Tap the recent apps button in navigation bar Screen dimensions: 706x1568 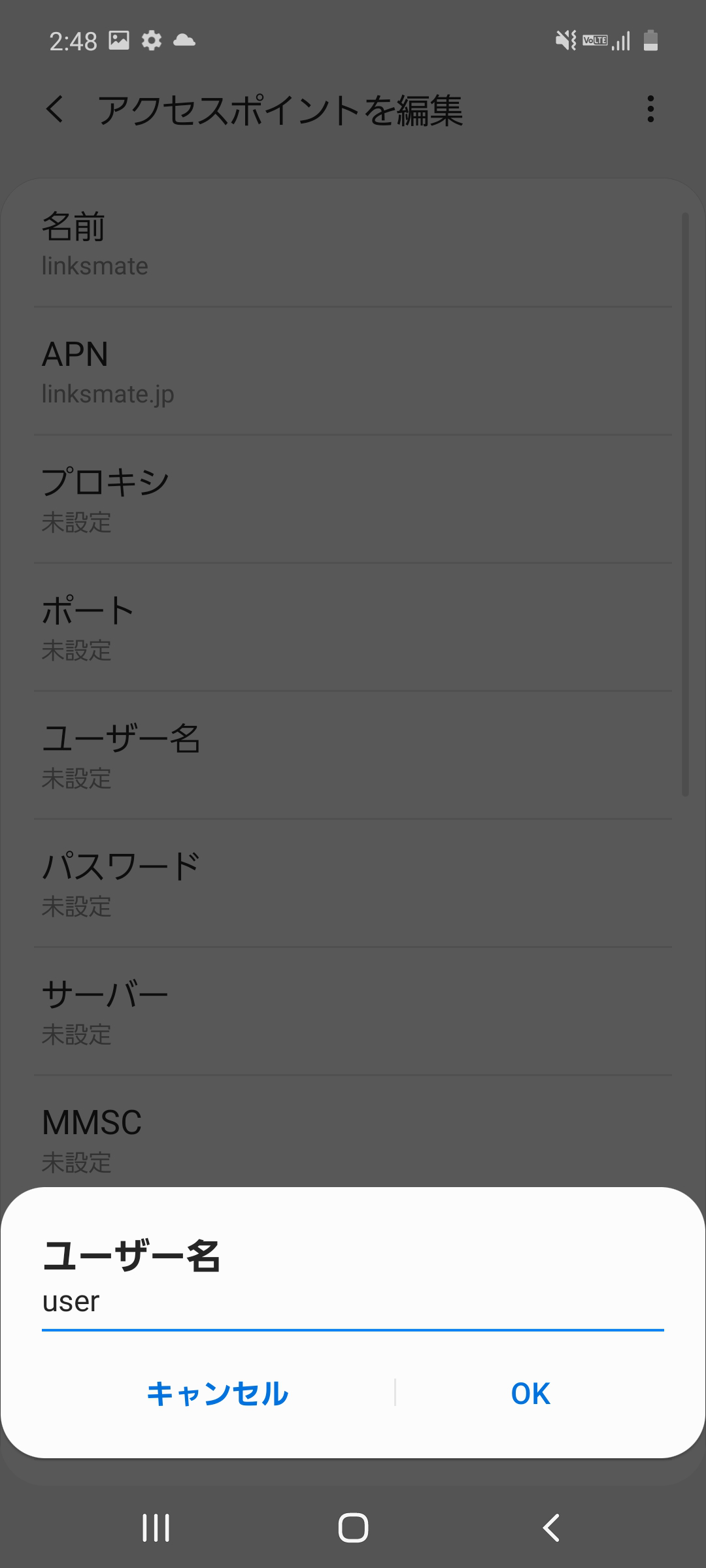156,1527
